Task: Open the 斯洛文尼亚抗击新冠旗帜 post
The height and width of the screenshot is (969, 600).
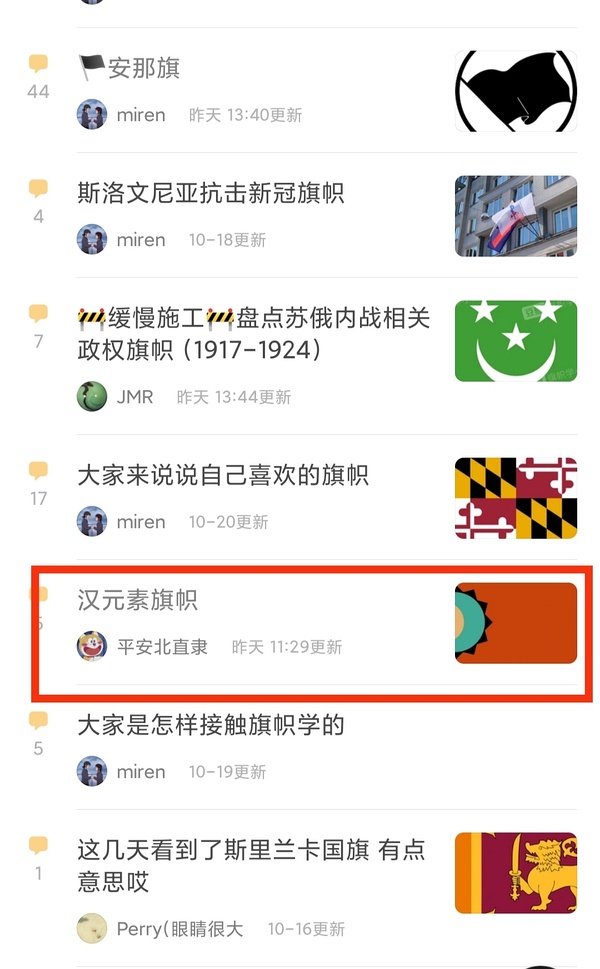Action: click(x=211, y=193)
